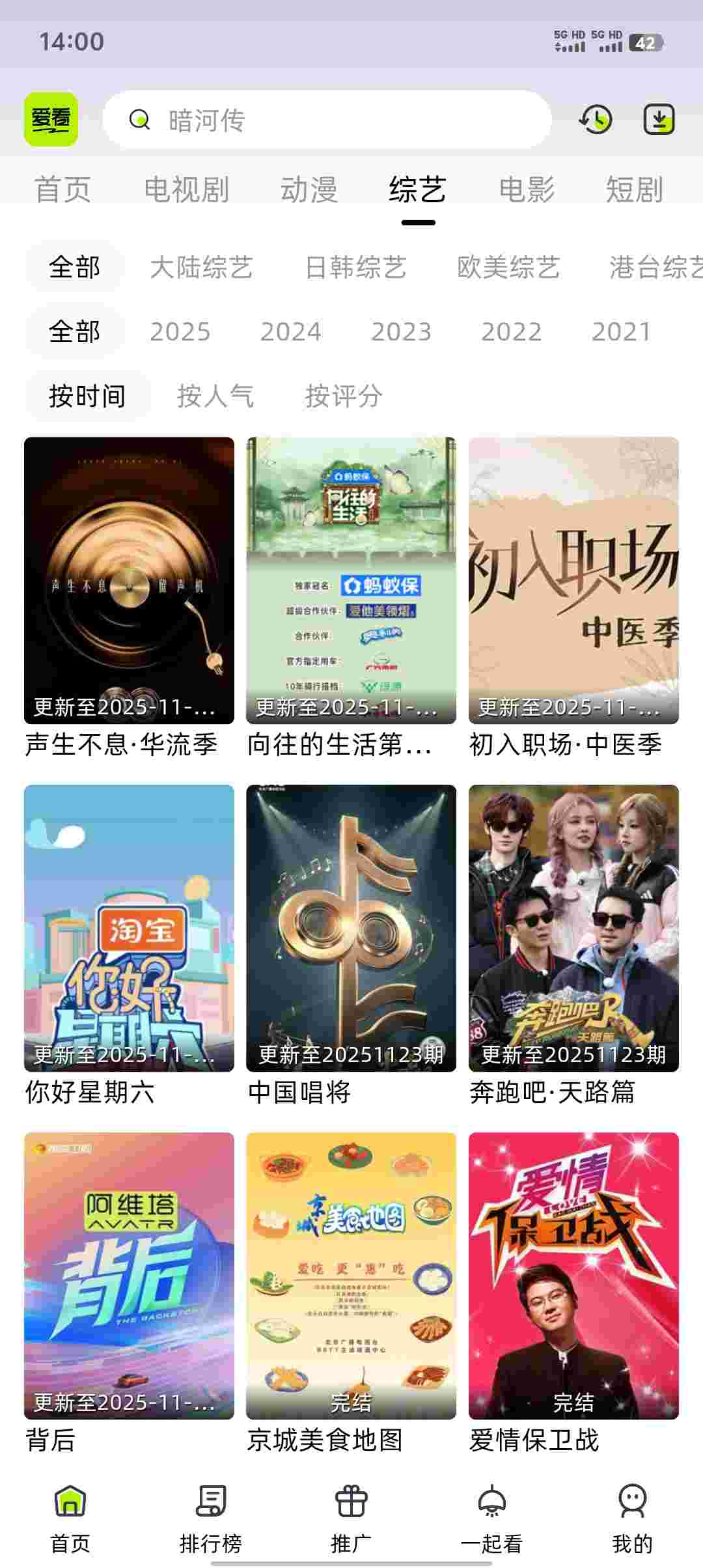Filter by 日韩综艺

[x=355, y=267]
